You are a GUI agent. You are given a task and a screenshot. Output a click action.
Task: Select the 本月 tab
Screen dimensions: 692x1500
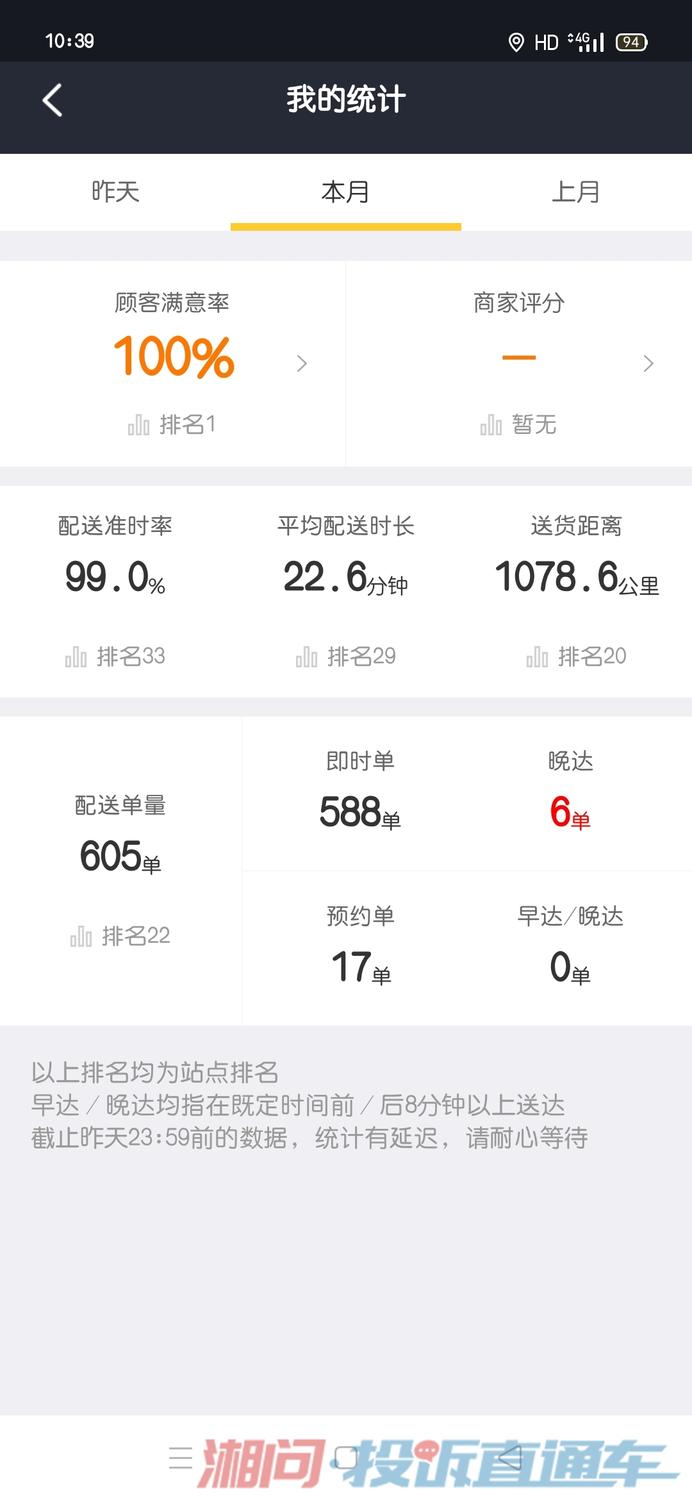(345, 191)
